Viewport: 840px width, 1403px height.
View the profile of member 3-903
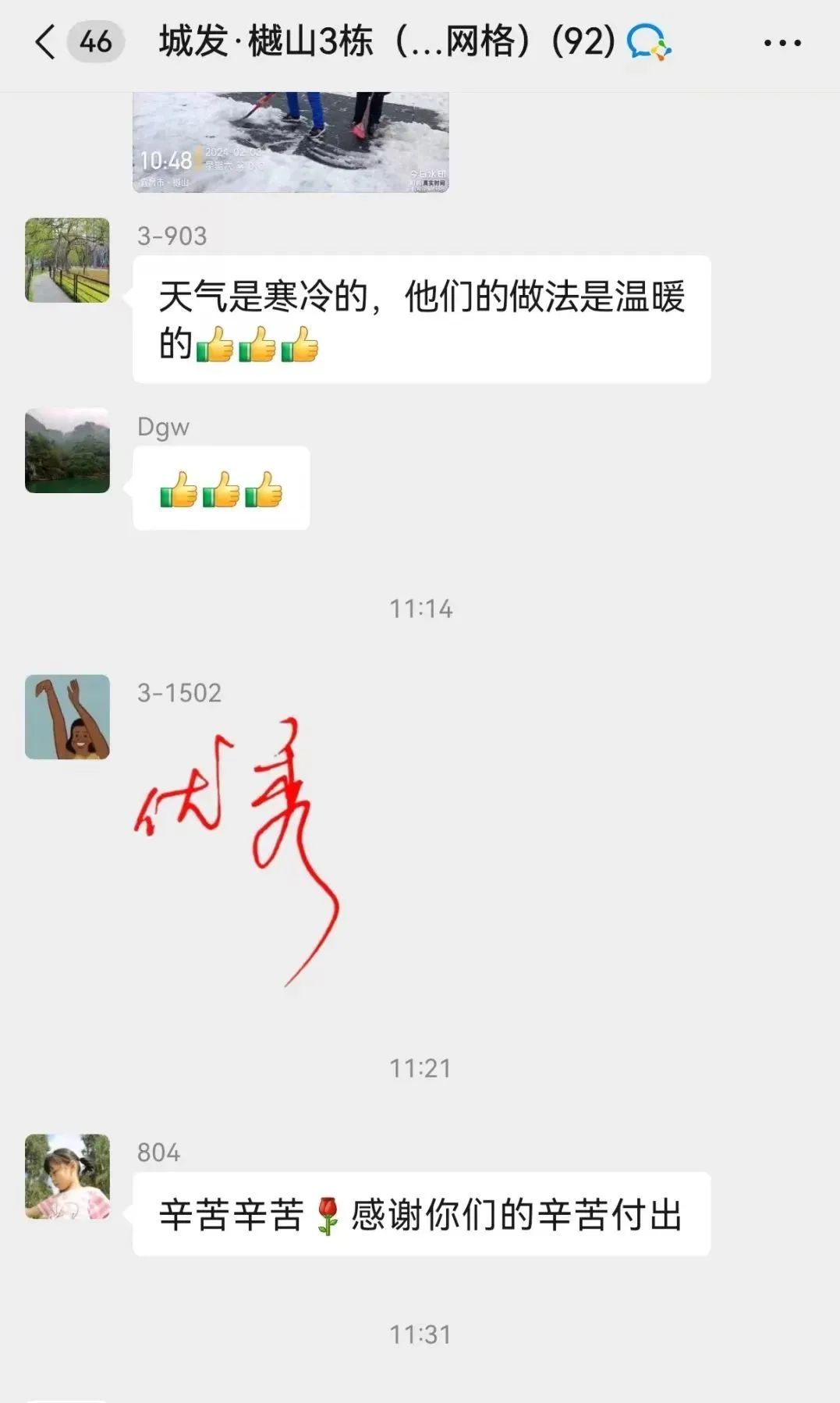click(67, 260)
